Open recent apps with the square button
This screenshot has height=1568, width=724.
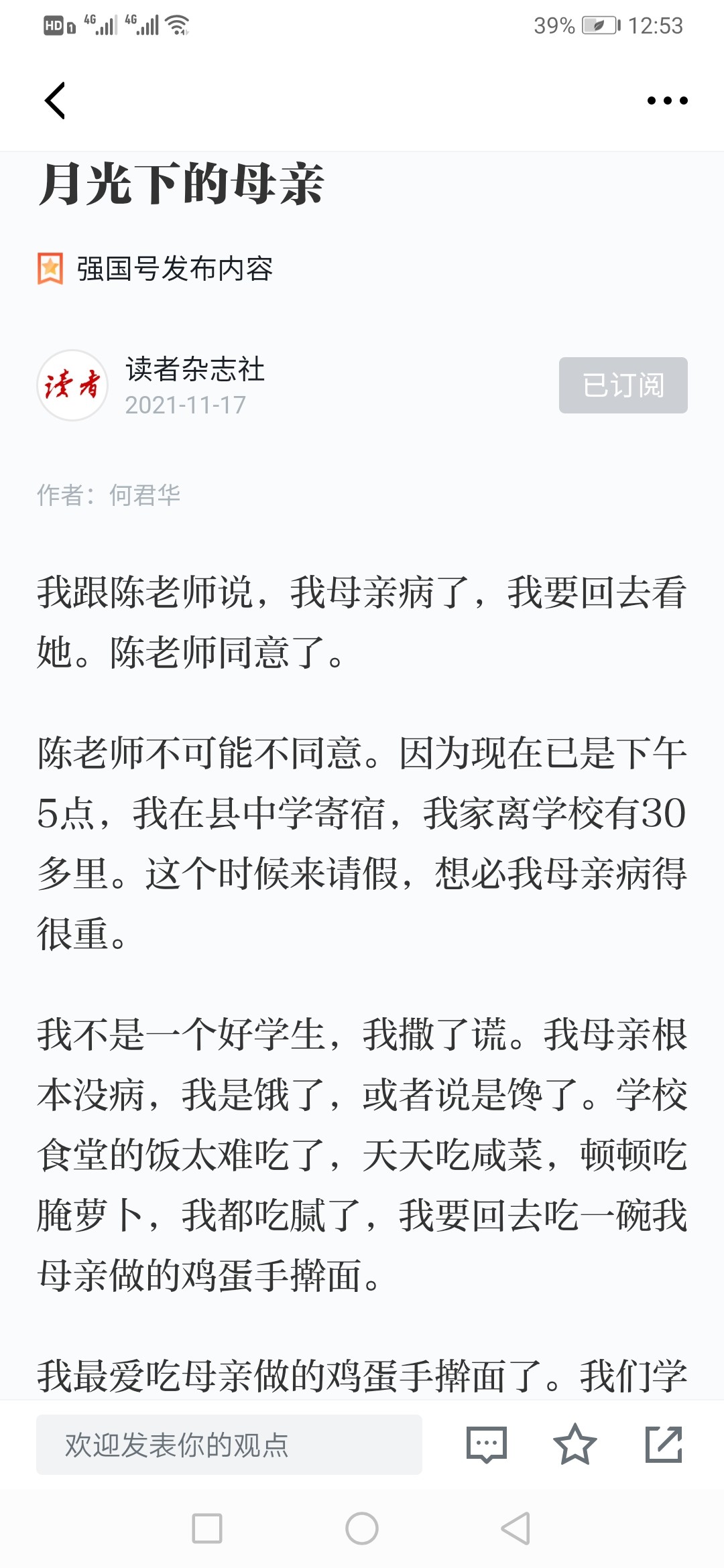[x=207, y=1528]
